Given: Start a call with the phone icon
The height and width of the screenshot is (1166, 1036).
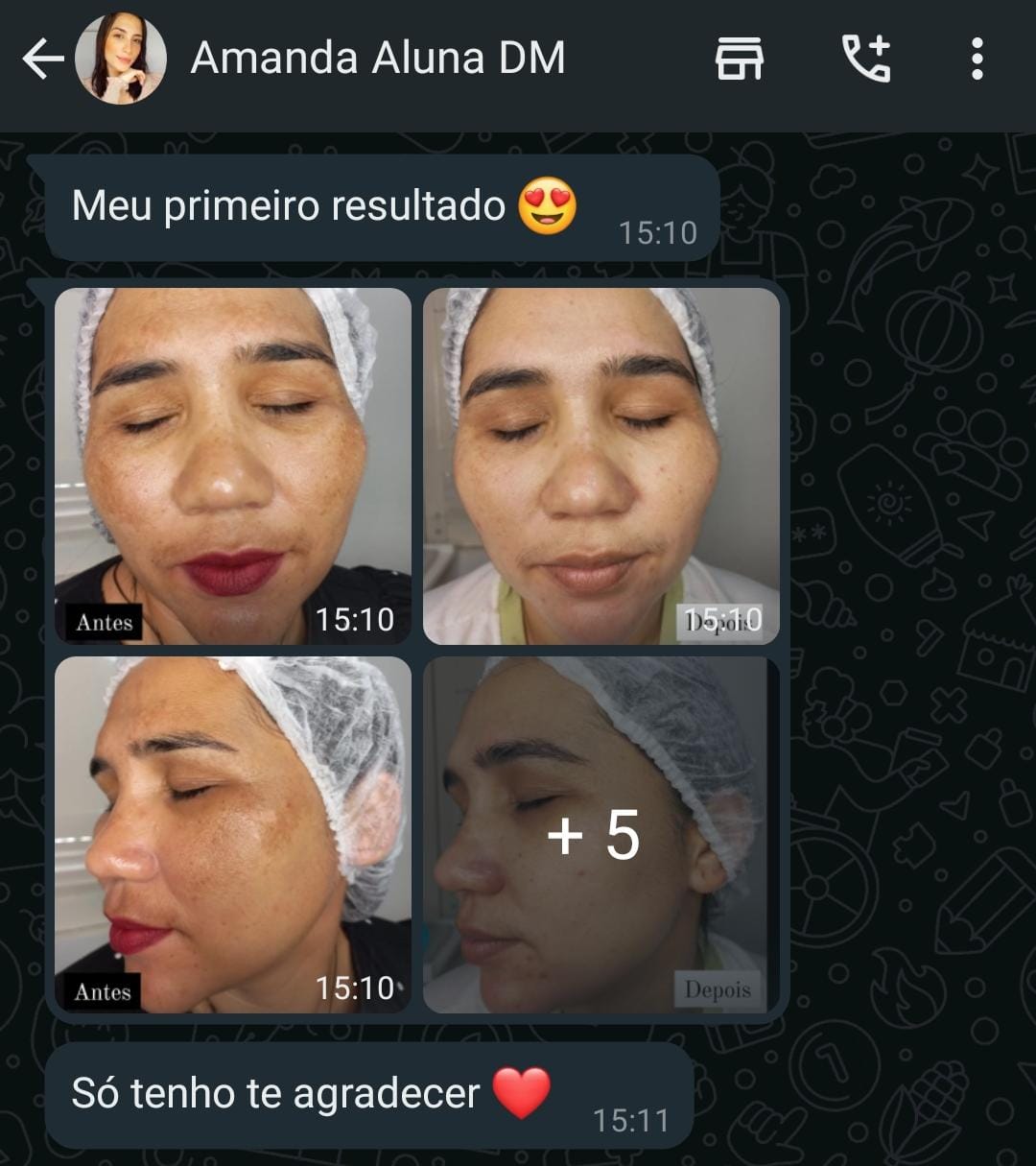Looking at the screenshot, I should pyautogui.click(x=866, y=59).
